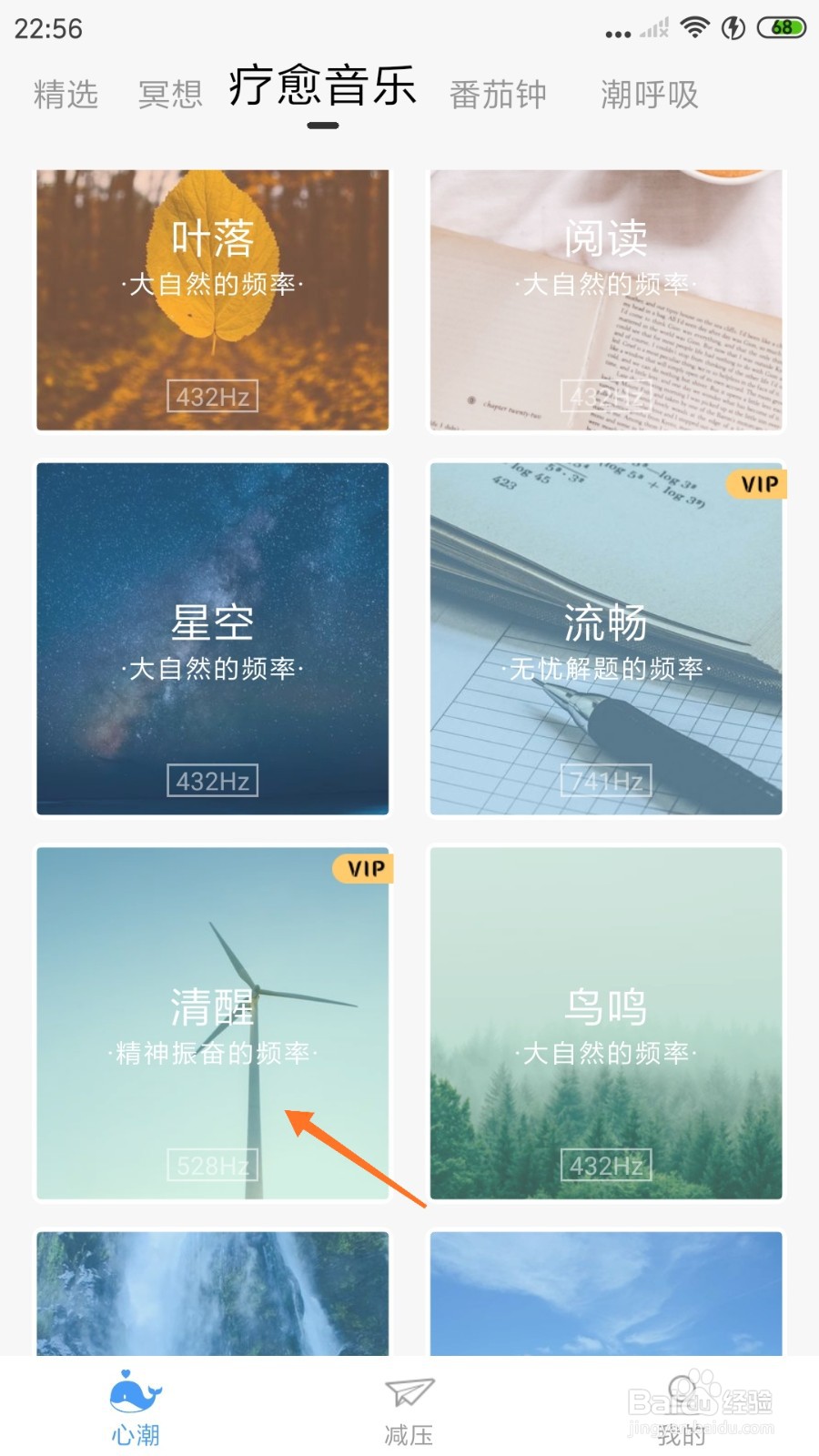Go to the 心潮 bottom tab
Screen dimensions: 819x1456
[136, 1408]
